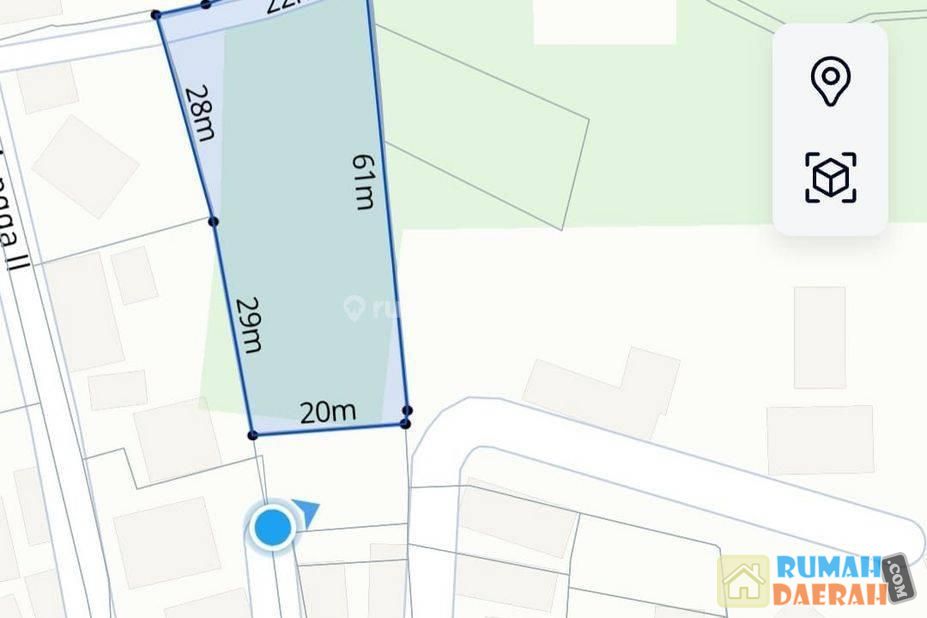Screen dimensions: 927x618
Task: Open the 3D cube view
Action: (830, 178)
